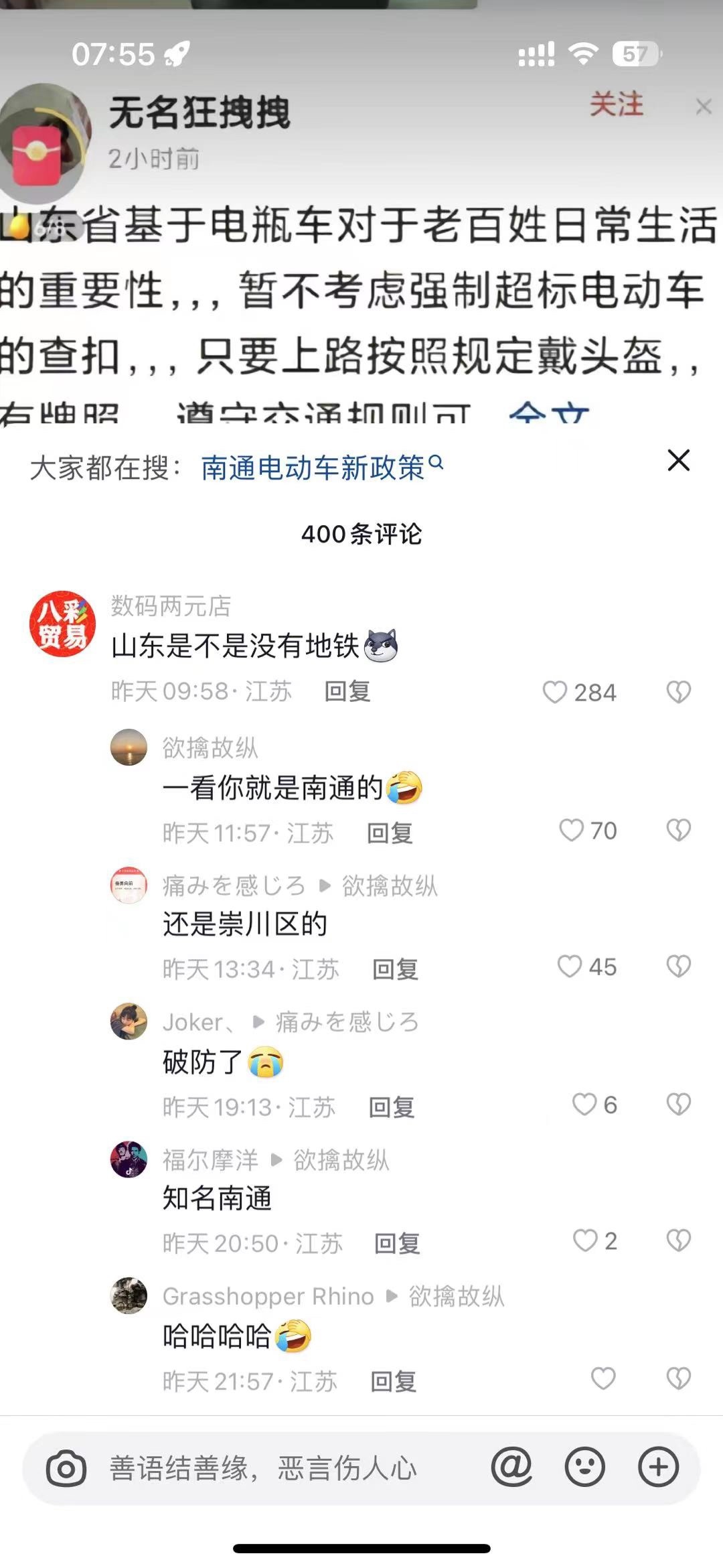Like the comment 还是崇川区的
This screenshot has width=723, height=1568.
[570, 967]
